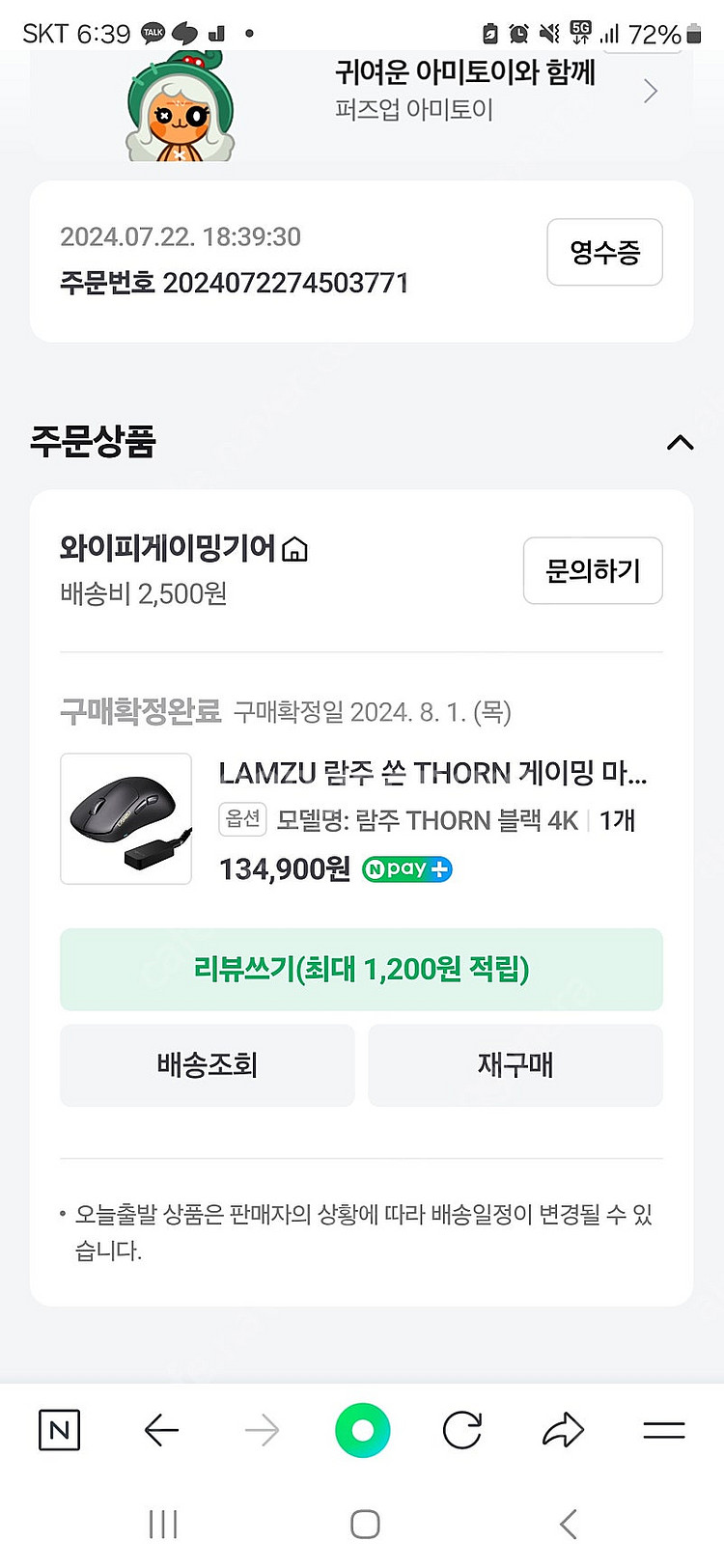Screen dimensions: 724x1568
Task: Tap 리뷰쓰기 to write a review
Action: click(x=362, y=969)
